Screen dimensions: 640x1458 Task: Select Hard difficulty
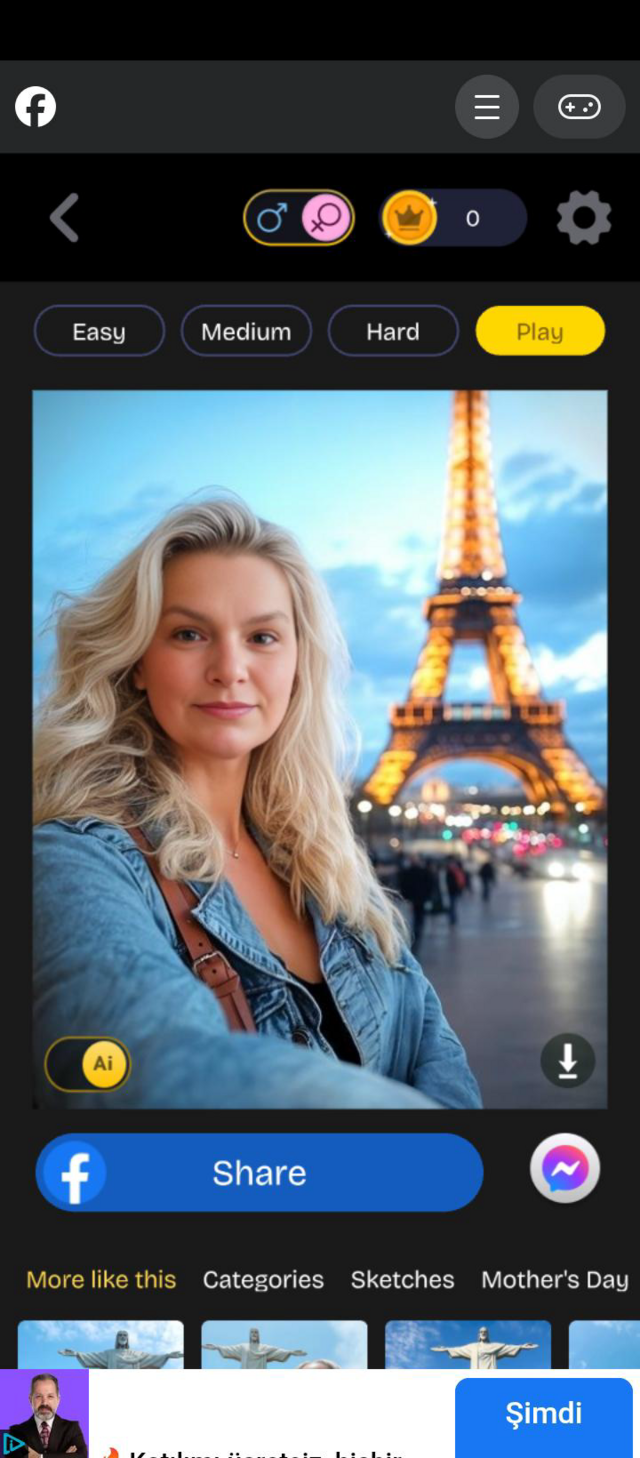(393, 331)
